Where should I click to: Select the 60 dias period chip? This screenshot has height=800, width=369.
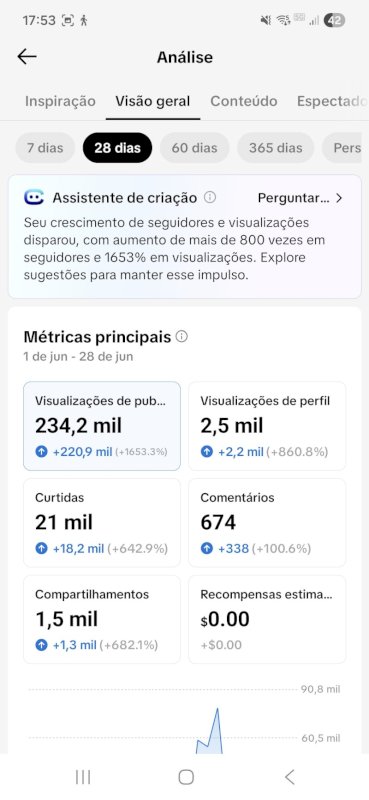(x=194, y=148)
